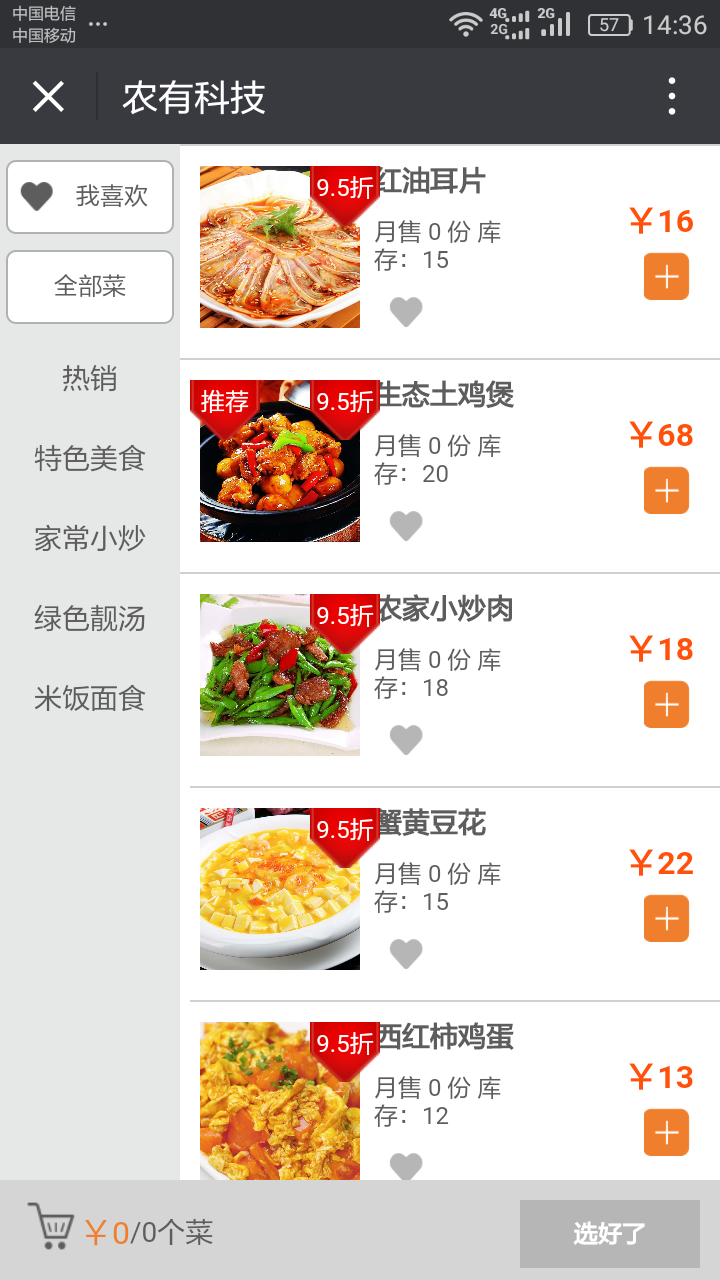Like the 红油耳片 dish
The image size is (720, 1280).
(x=406, y=312)
